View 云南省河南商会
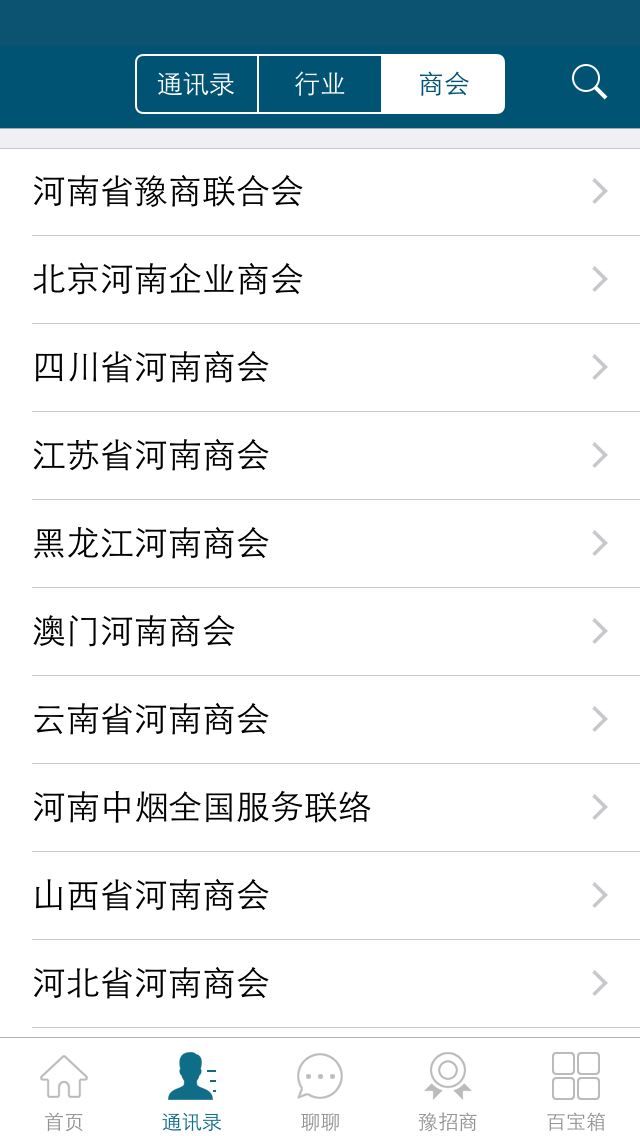The image size is (640, 1136). tap(320, 720)
